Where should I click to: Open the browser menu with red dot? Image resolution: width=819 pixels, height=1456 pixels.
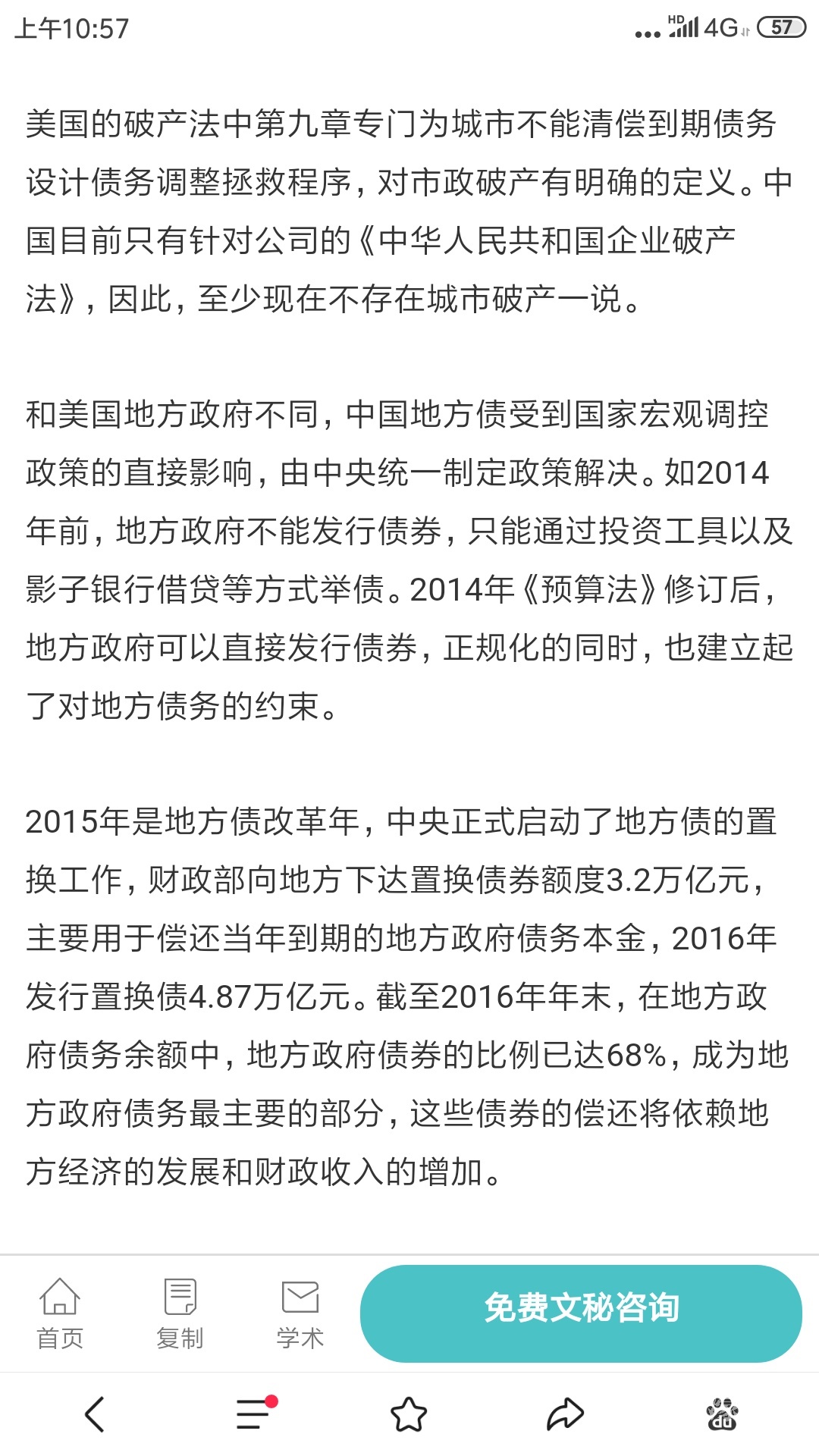point(253,1414)
